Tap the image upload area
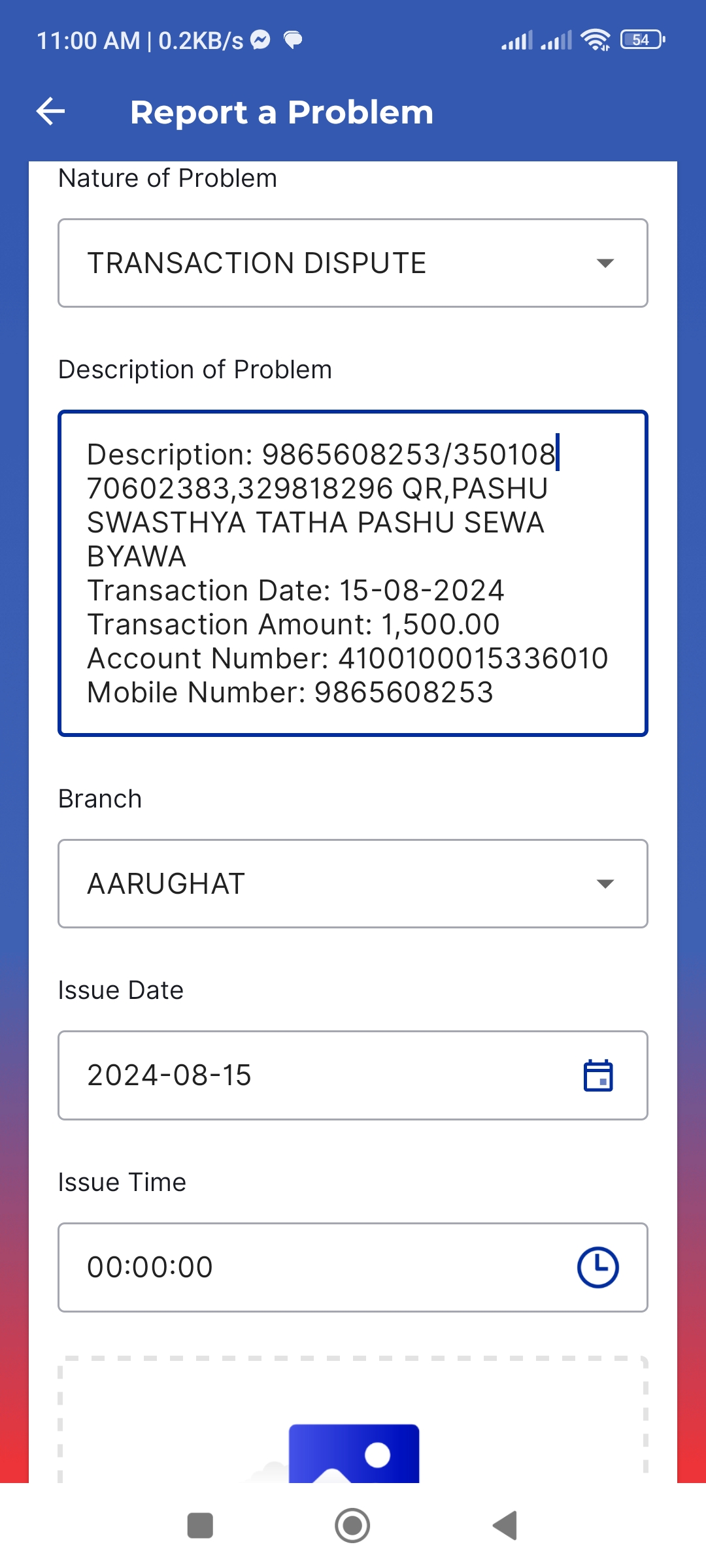This screenshot has width=706, height=1568. pos(353,1420)
